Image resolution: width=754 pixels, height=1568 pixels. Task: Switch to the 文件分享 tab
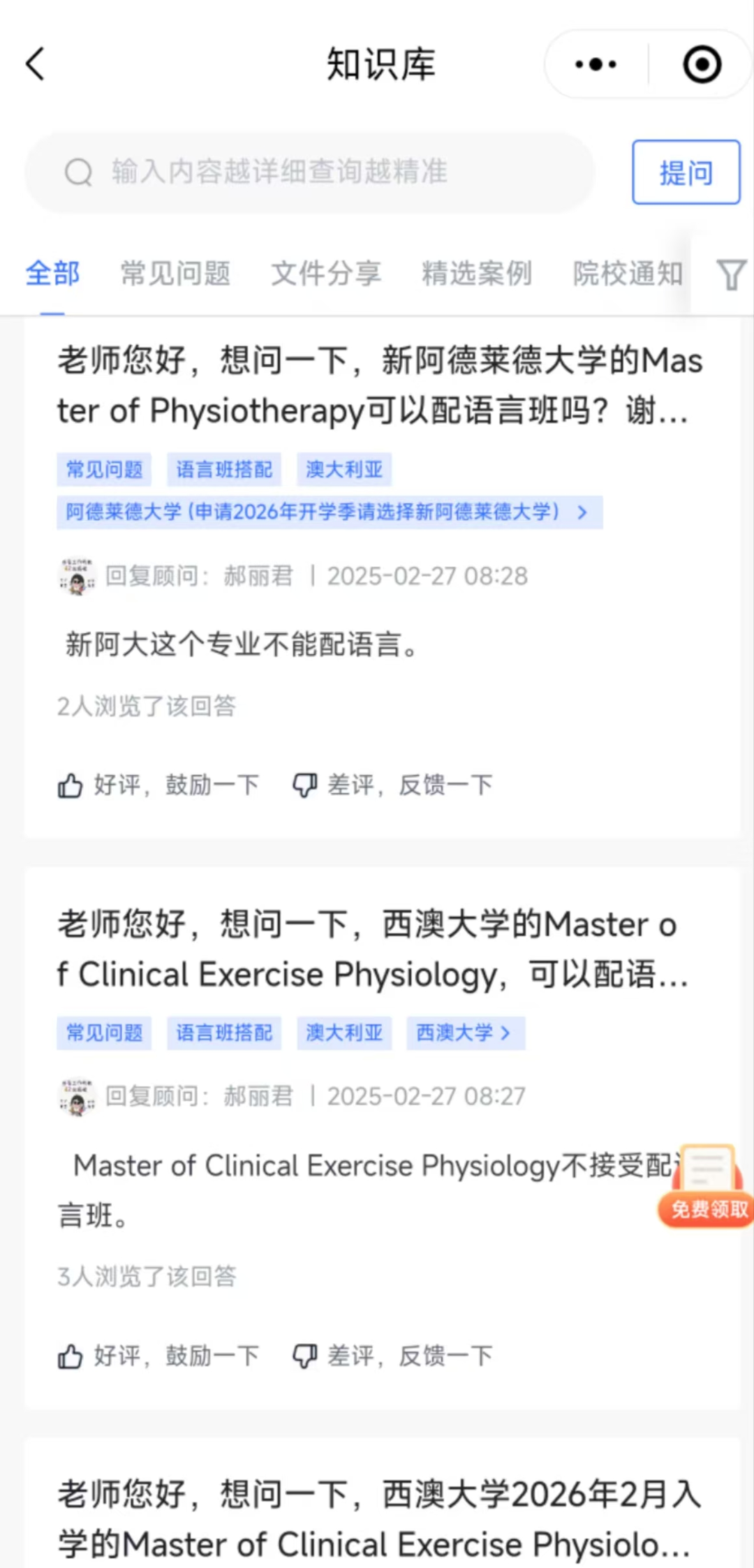tap(326, 273)
